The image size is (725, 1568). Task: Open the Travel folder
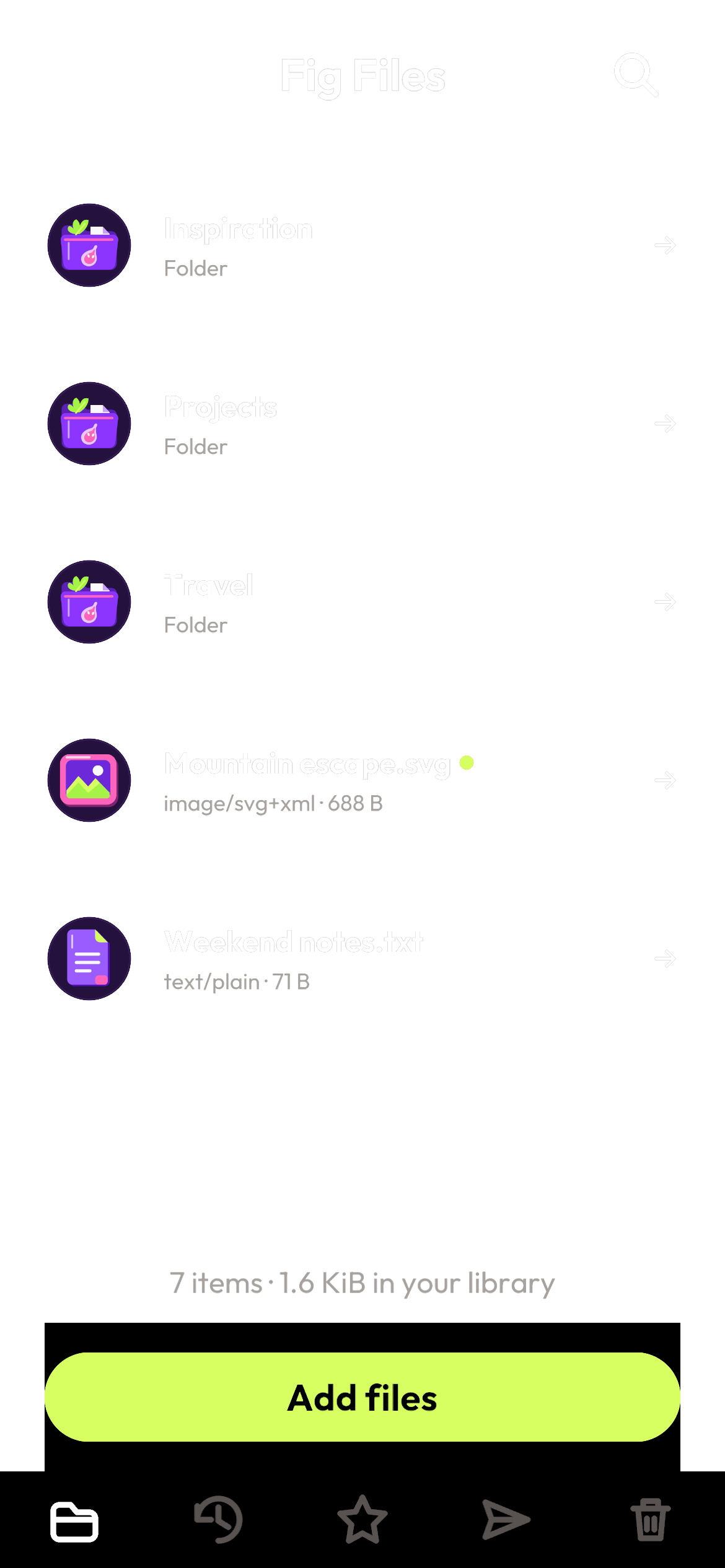(362, 602)
